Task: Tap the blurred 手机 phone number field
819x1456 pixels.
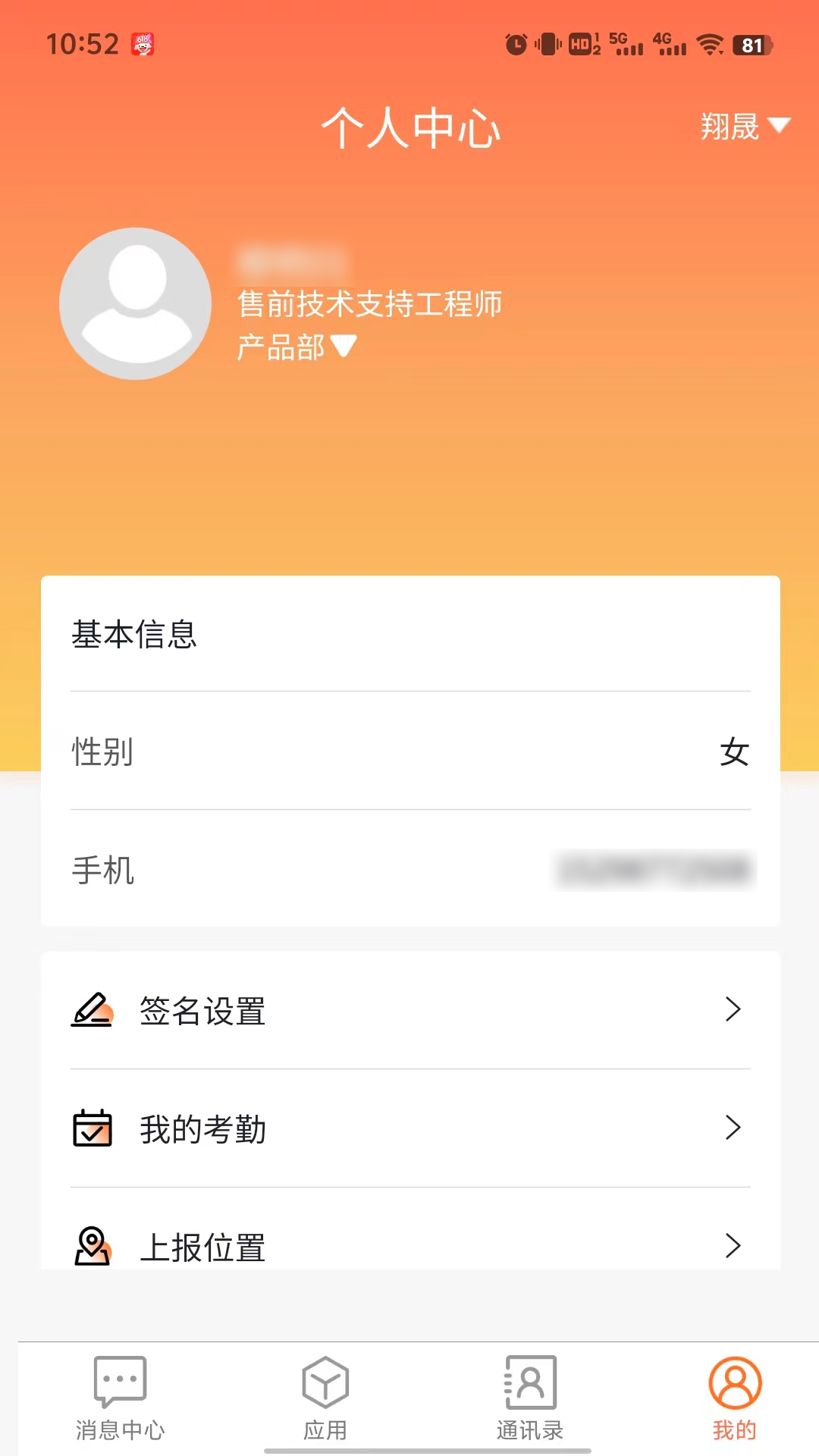Action: (655, 871)
